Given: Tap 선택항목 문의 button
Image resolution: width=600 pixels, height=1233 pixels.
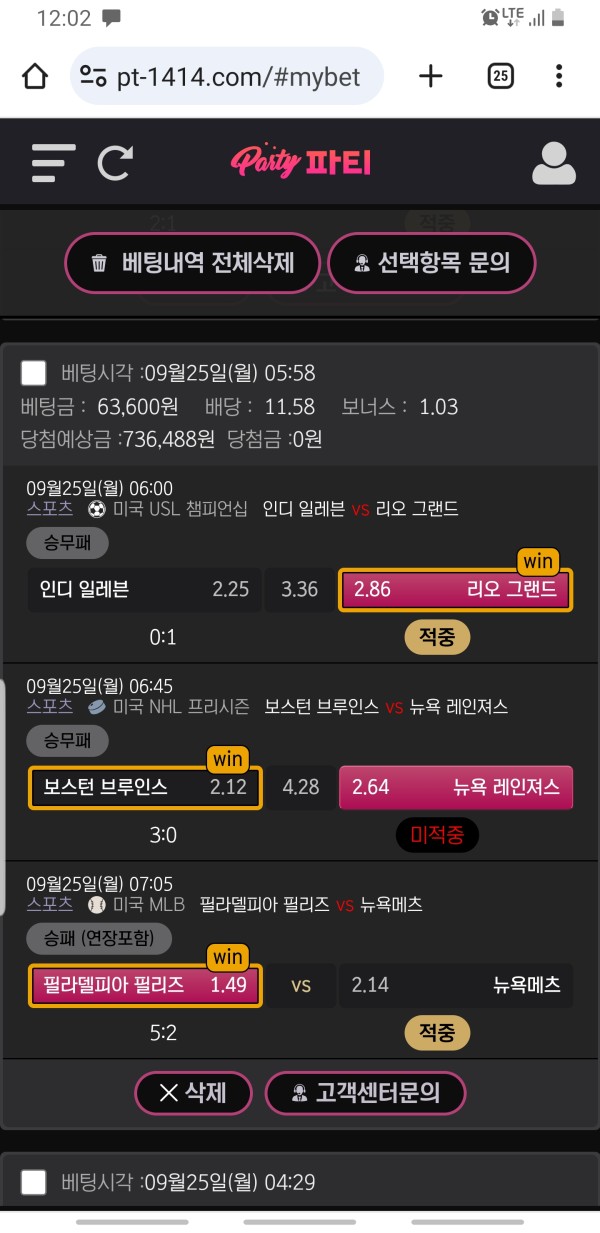Looking at the screenshot, I should click(431, 263).
